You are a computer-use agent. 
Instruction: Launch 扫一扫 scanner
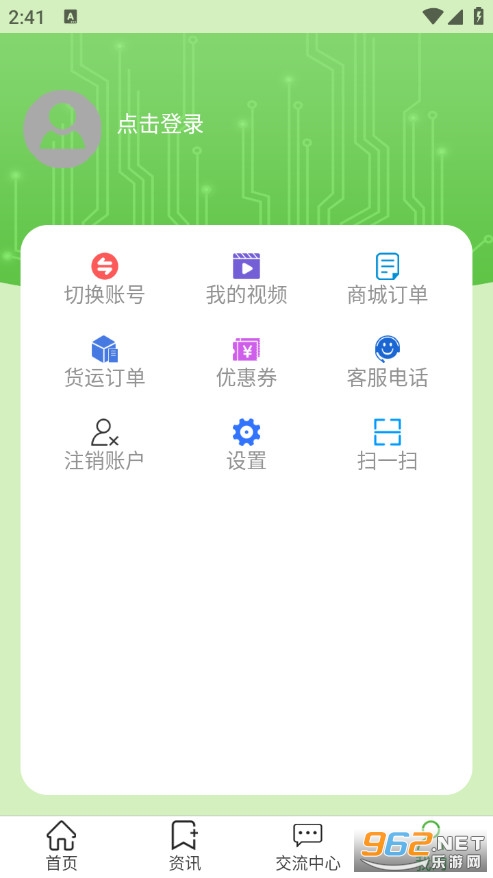[388, 445]
